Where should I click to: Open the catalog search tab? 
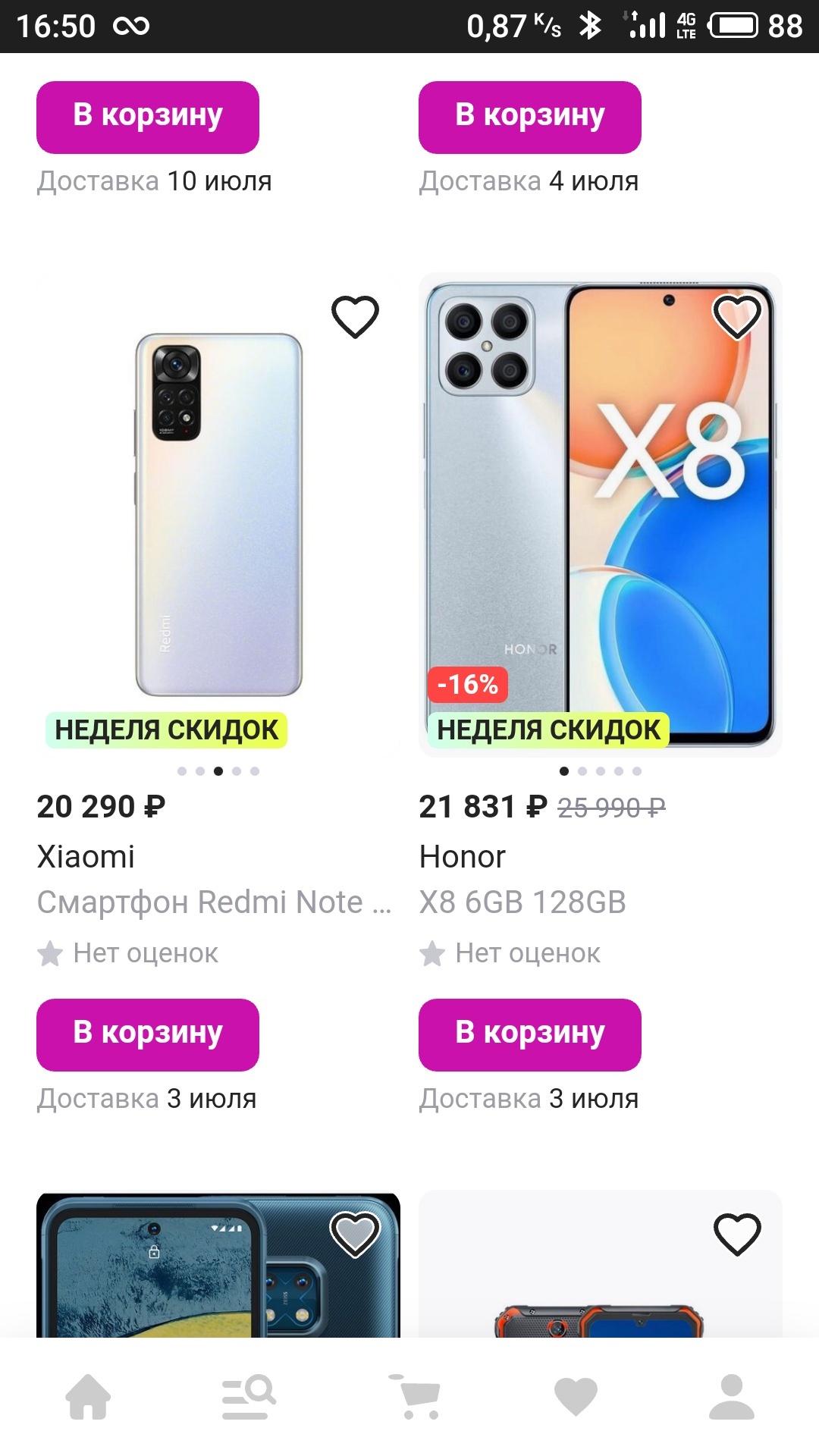[x=248, y=1396]
